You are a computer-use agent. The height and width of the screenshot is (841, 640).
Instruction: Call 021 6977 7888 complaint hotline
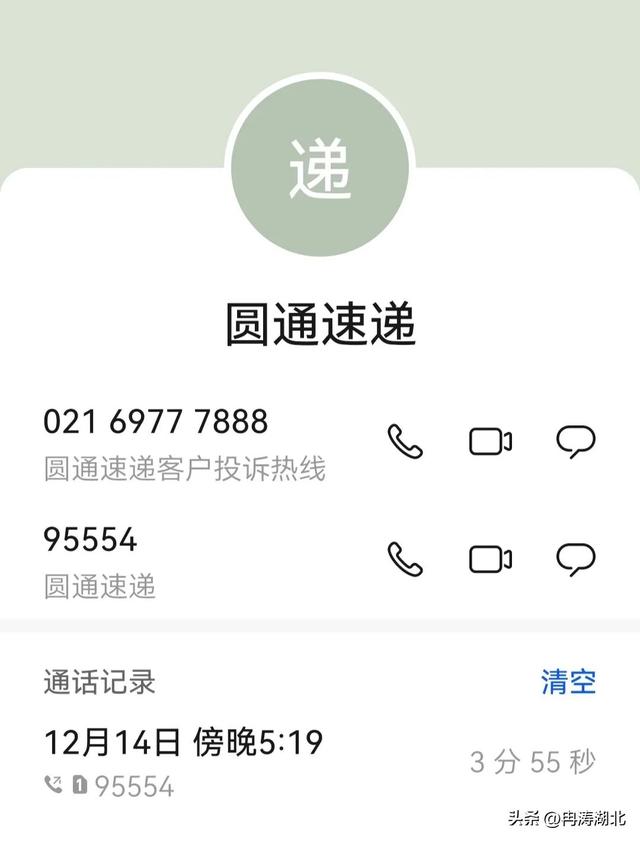tap(405, 441)
